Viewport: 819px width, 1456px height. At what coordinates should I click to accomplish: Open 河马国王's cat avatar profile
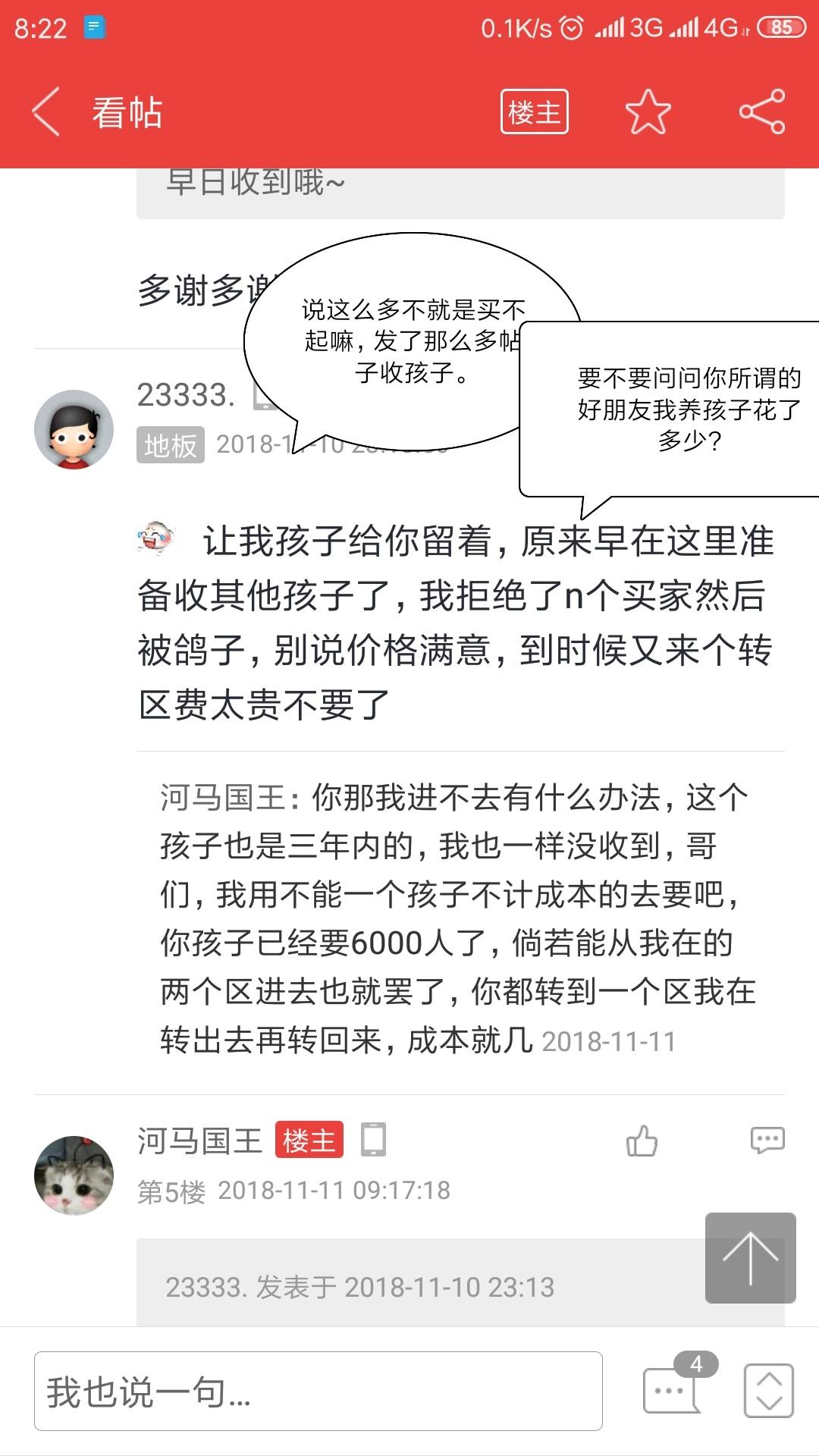coord(74,1175)
